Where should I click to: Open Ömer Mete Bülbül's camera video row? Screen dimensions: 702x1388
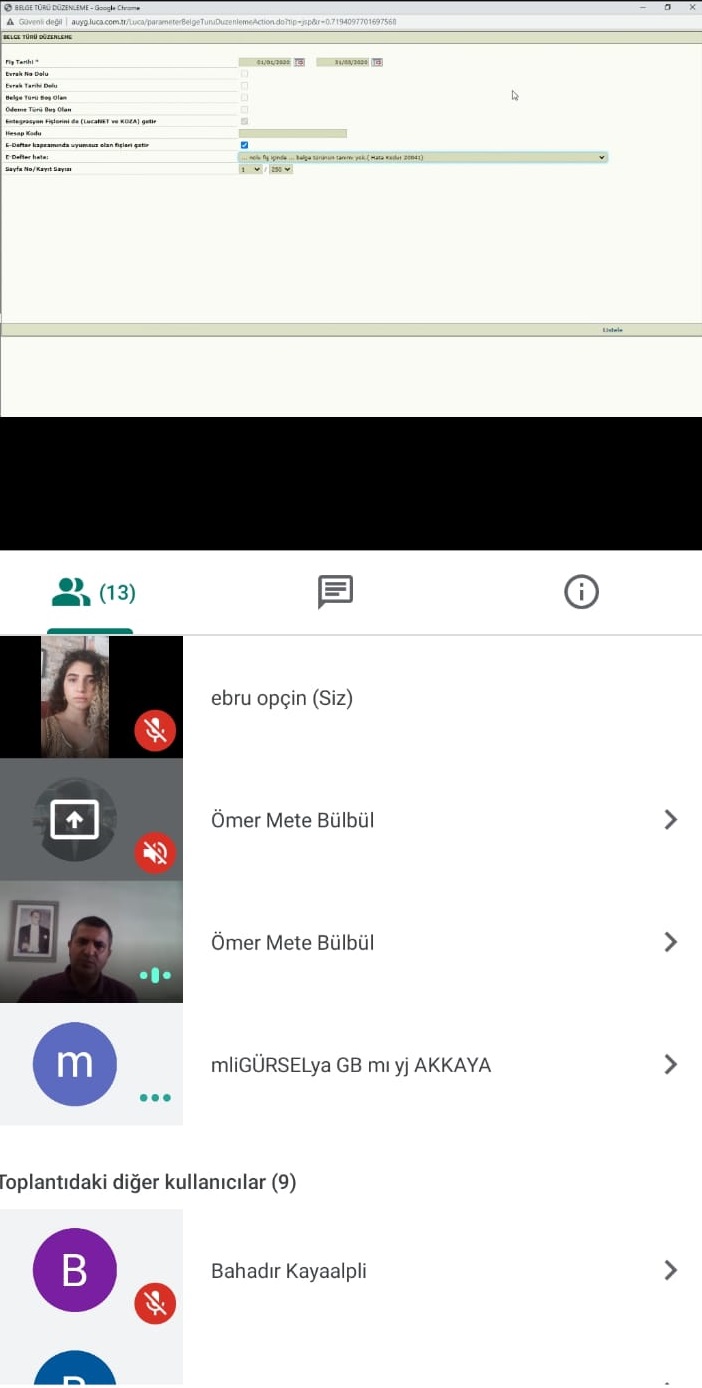pyautogui.click(x=351, y=942)
